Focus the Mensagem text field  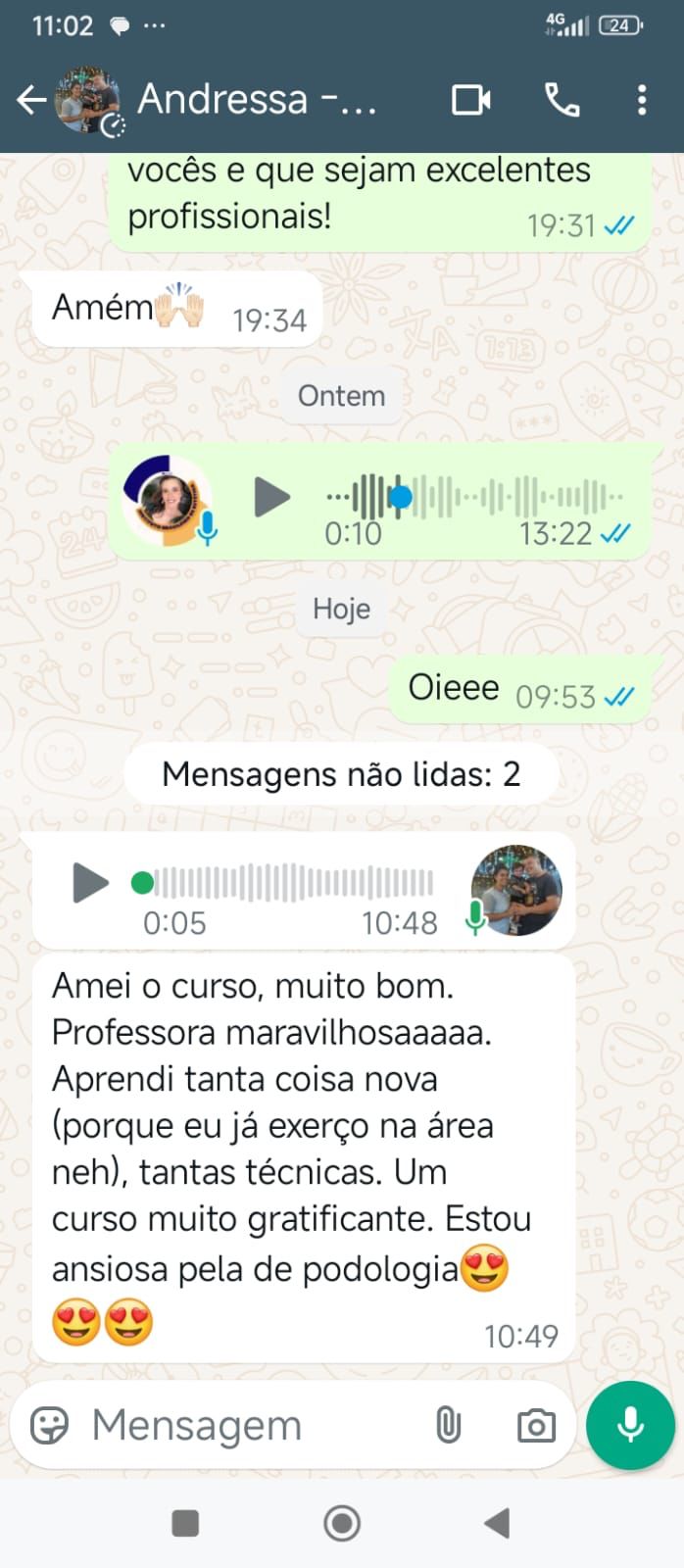coord(245,1426)
